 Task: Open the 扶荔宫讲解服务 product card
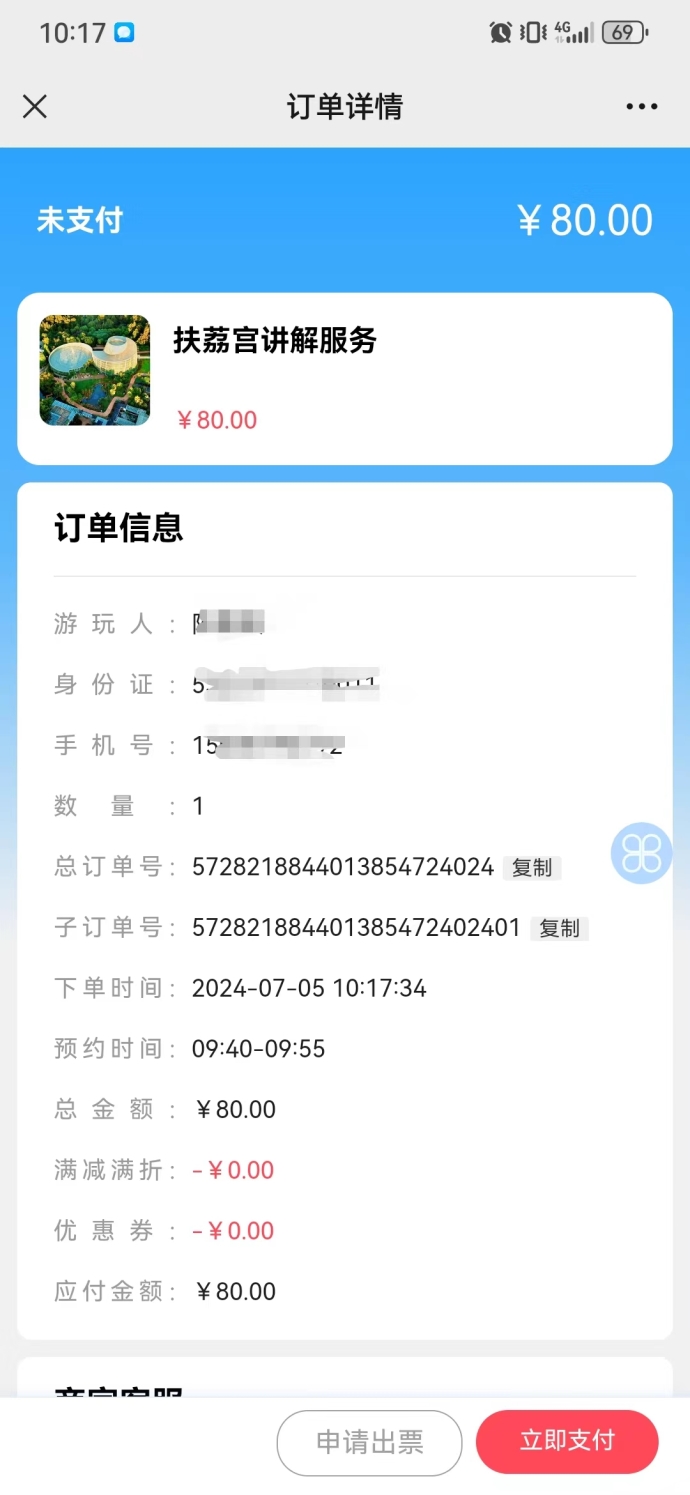(x=344, y=378)
